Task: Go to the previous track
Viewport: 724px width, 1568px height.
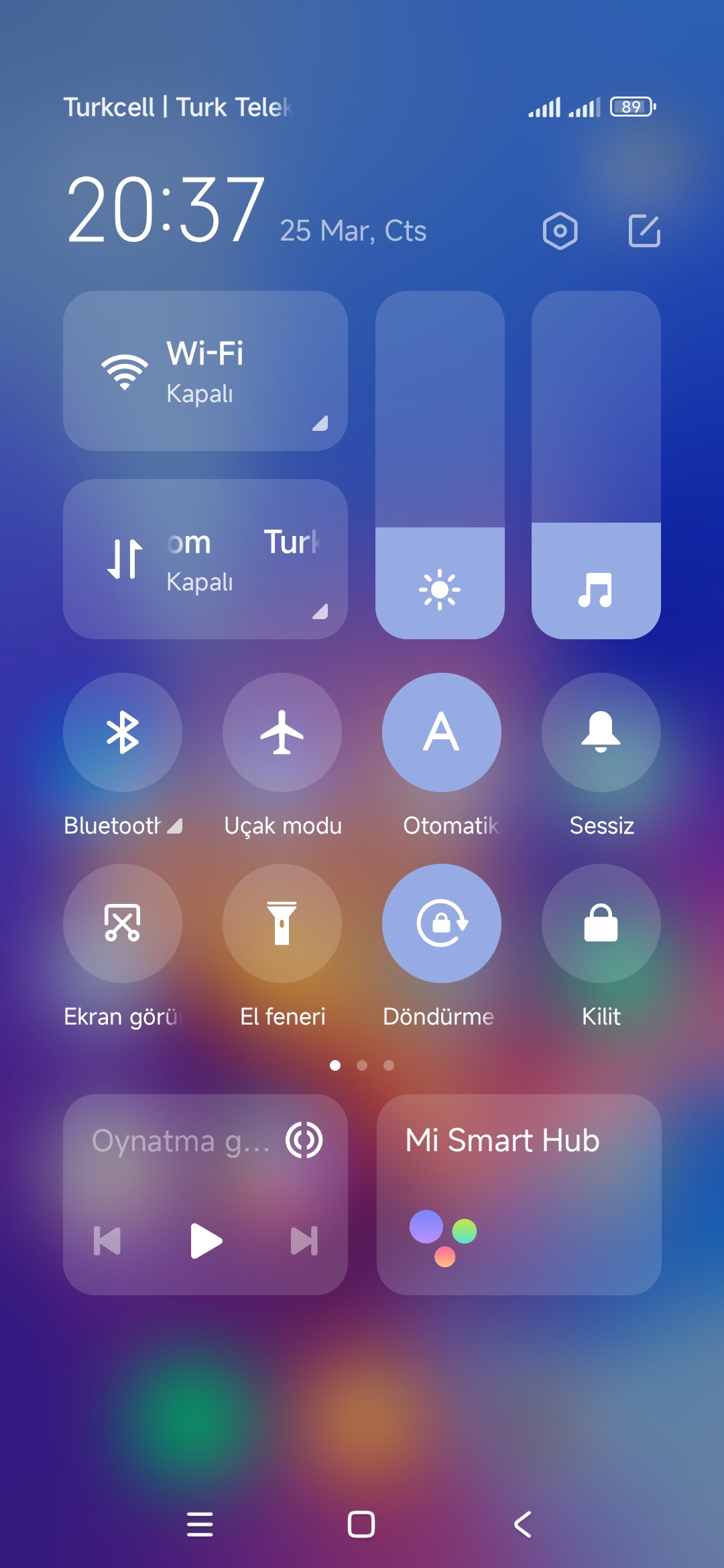Action: click(107, 1241)
